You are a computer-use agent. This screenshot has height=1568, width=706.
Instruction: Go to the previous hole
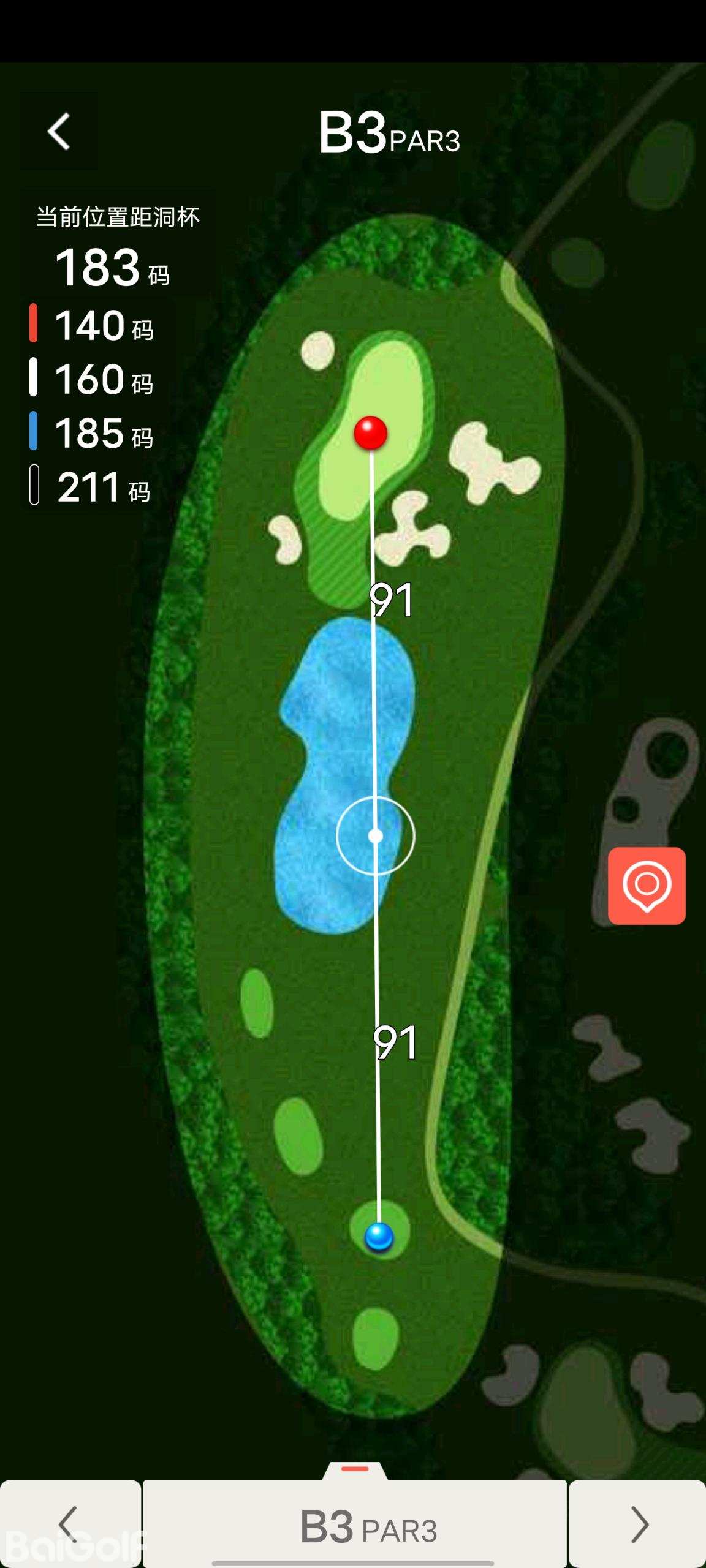(x=70, y=1524)
